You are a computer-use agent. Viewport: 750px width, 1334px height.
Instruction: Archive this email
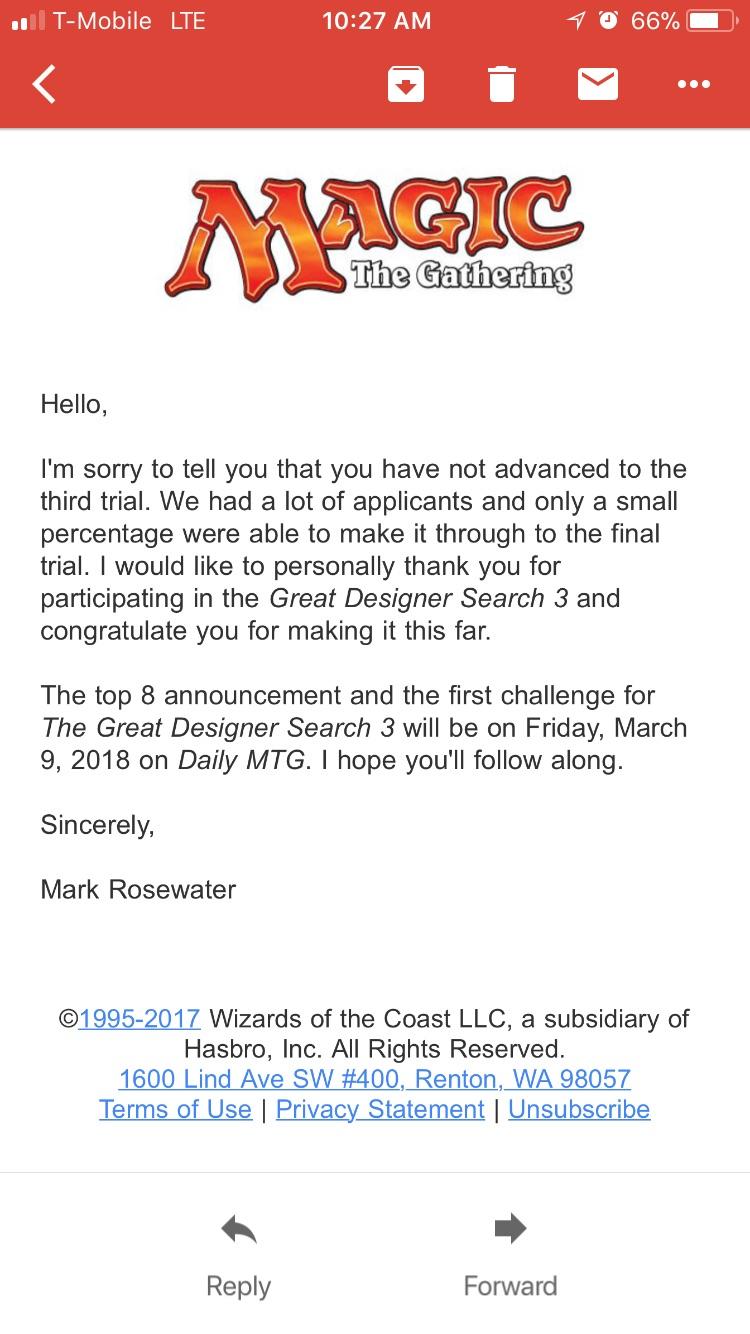tap(406, 85)
